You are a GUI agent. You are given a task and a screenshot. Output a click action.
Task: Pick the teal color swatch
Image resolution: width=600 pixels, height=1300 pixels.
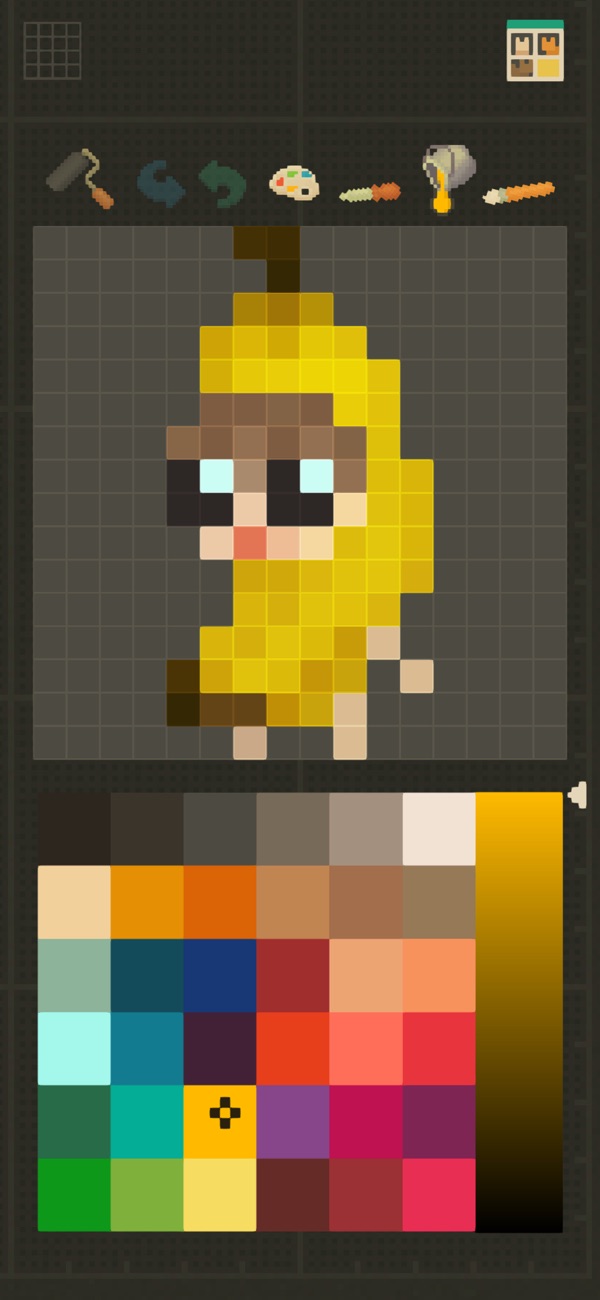click(147, 1121)
